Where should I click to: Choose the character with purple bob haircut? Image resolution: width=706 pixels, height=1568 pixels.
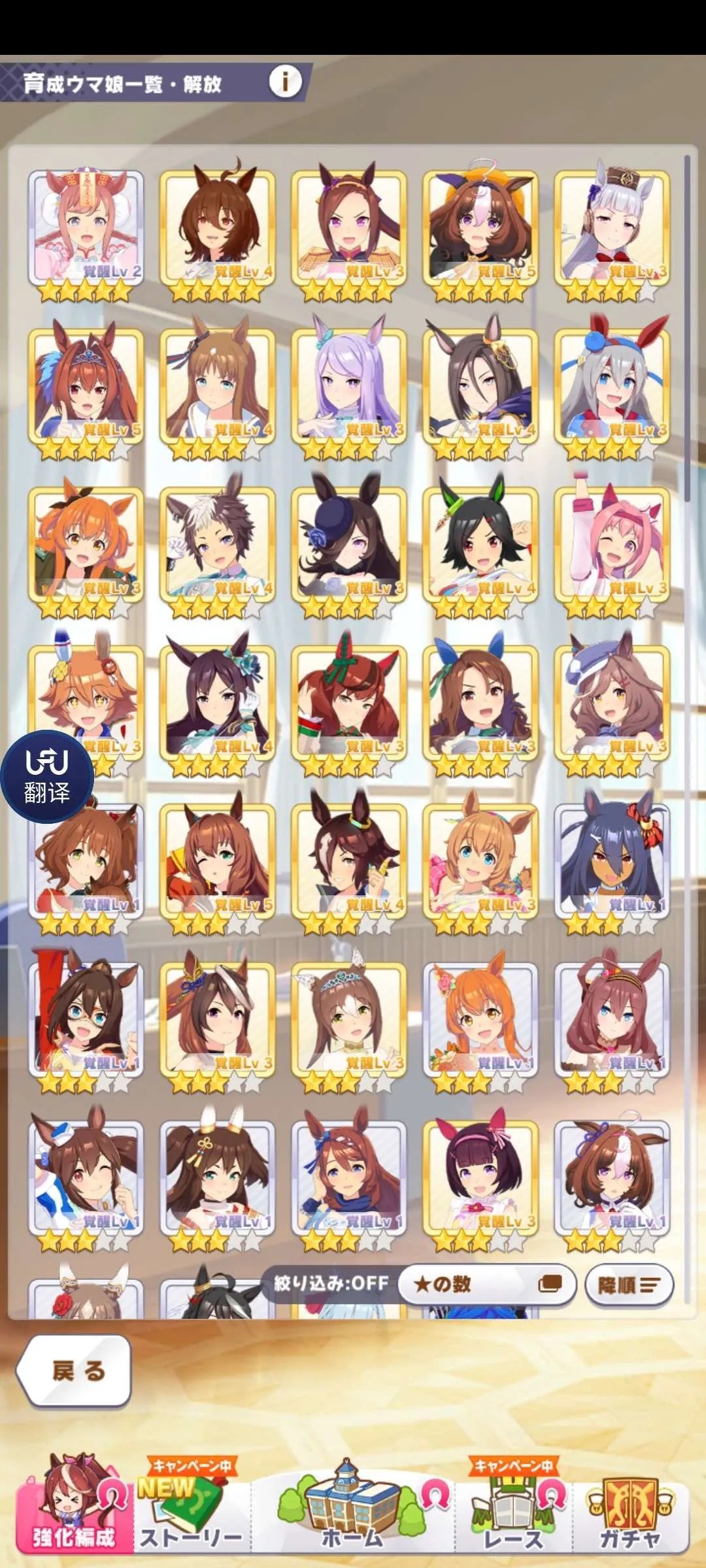480,1181
